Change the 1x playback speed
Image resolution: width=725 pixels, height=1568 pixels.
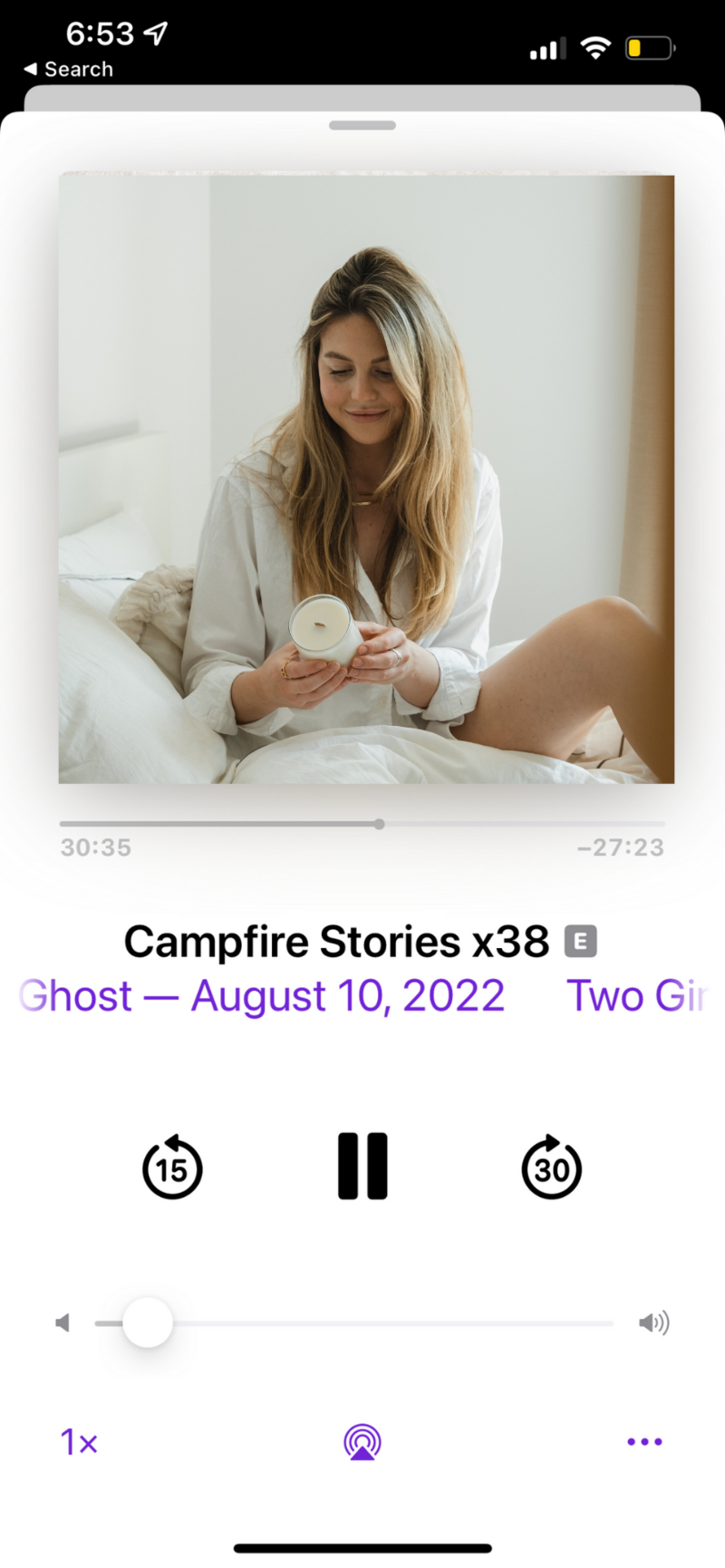click(79, 1442)
